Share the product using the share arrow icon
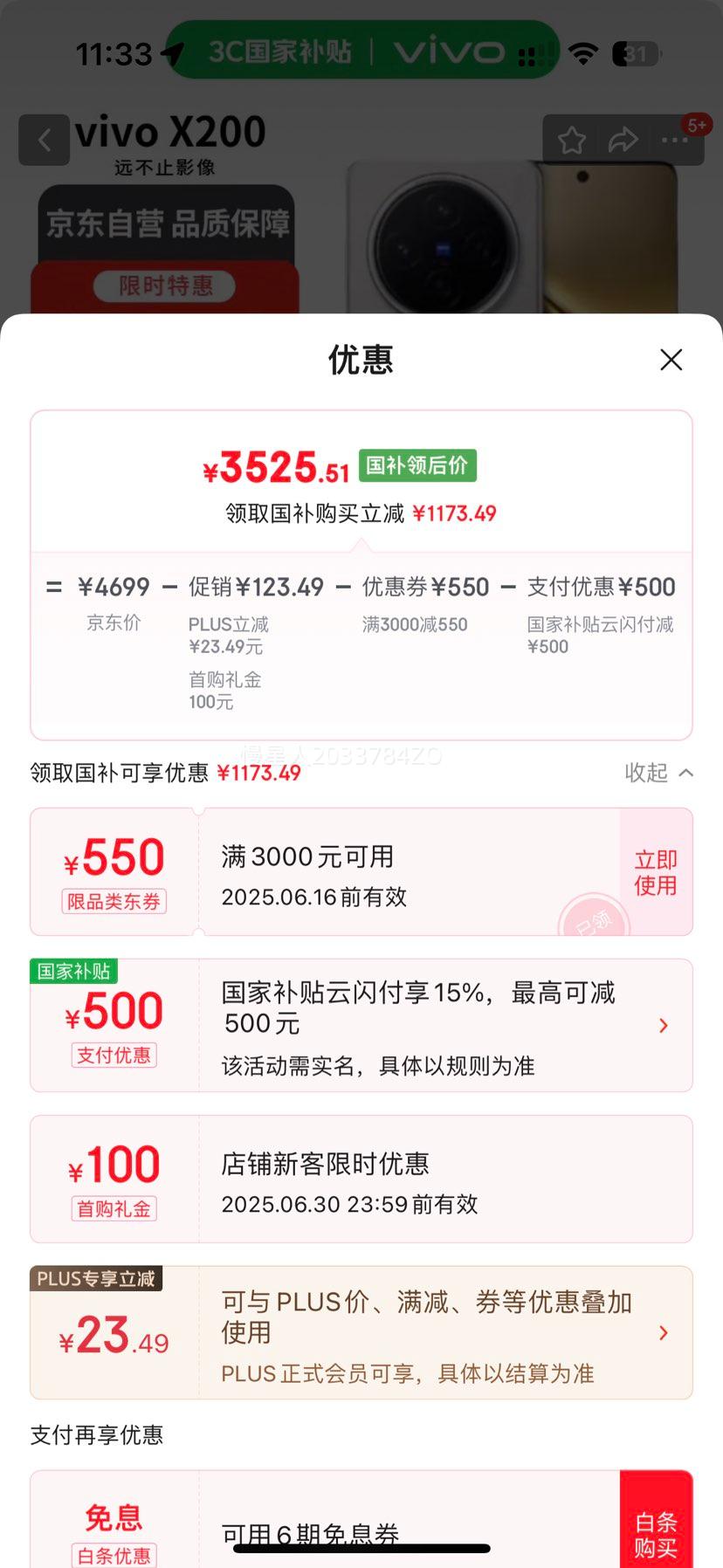The width and height of the screenshot is (723, 1568). tap(623, 140)
